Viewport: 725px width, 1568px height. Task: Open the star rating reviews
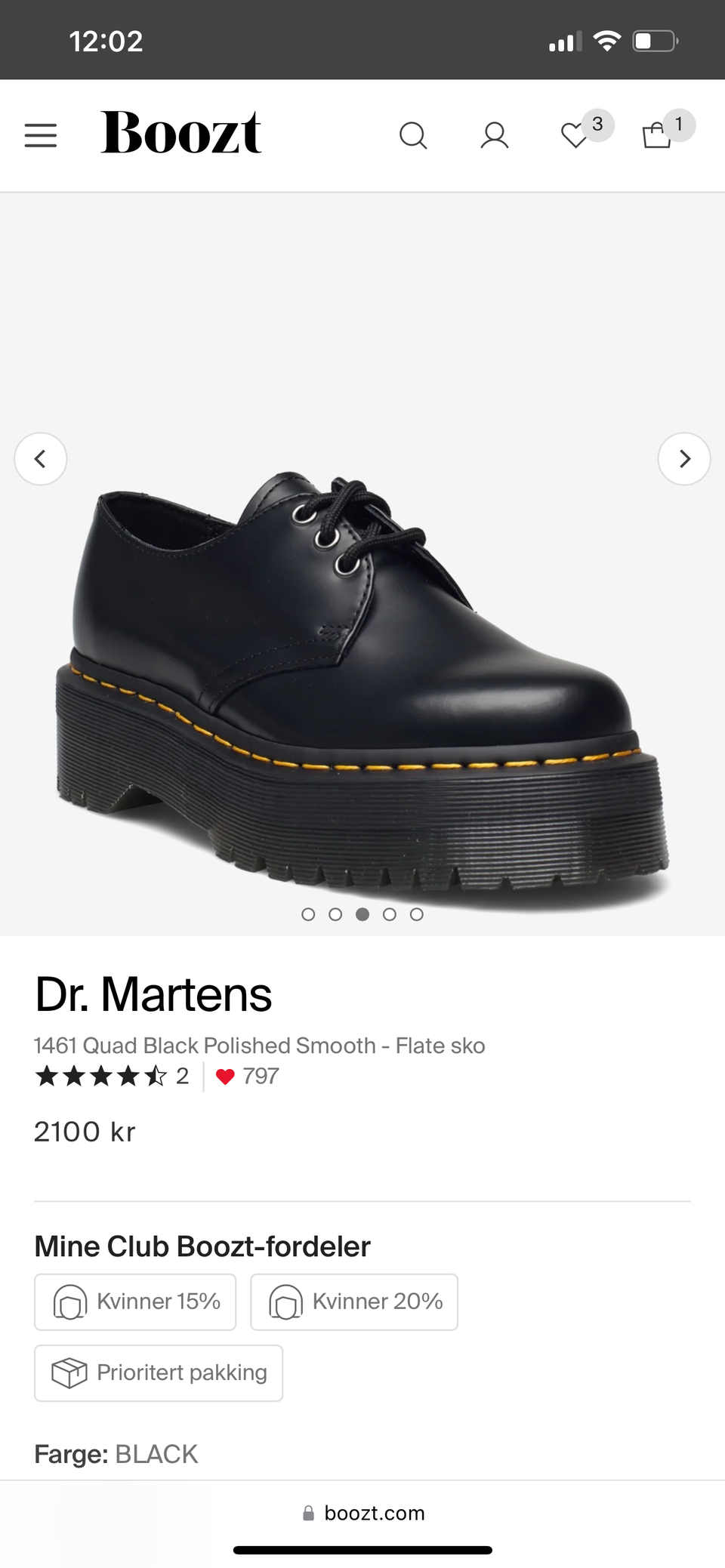112,1076
